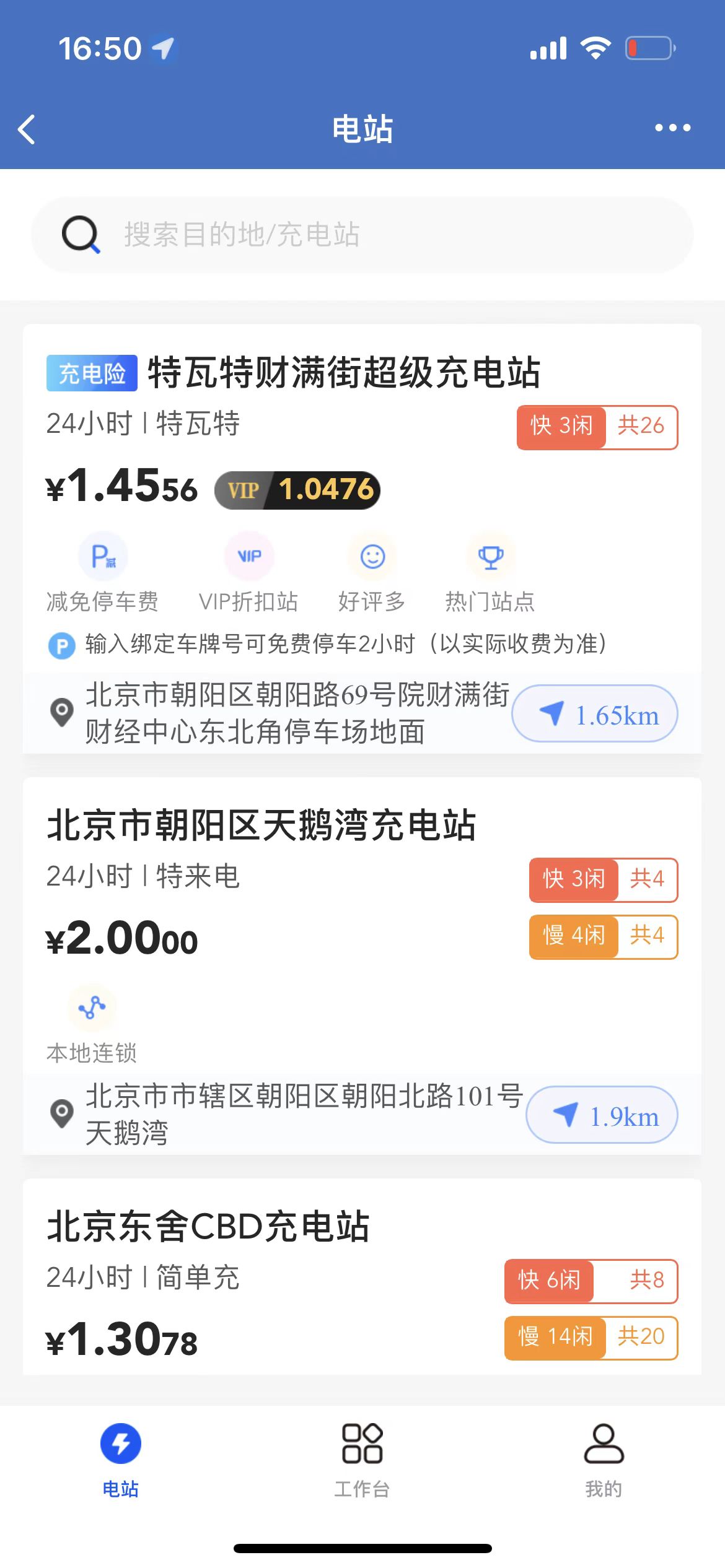Open the 北京东舍CBD充电站 station card
The height and width of the screenshot is (1568, 725).
(x=362, y=1278)
